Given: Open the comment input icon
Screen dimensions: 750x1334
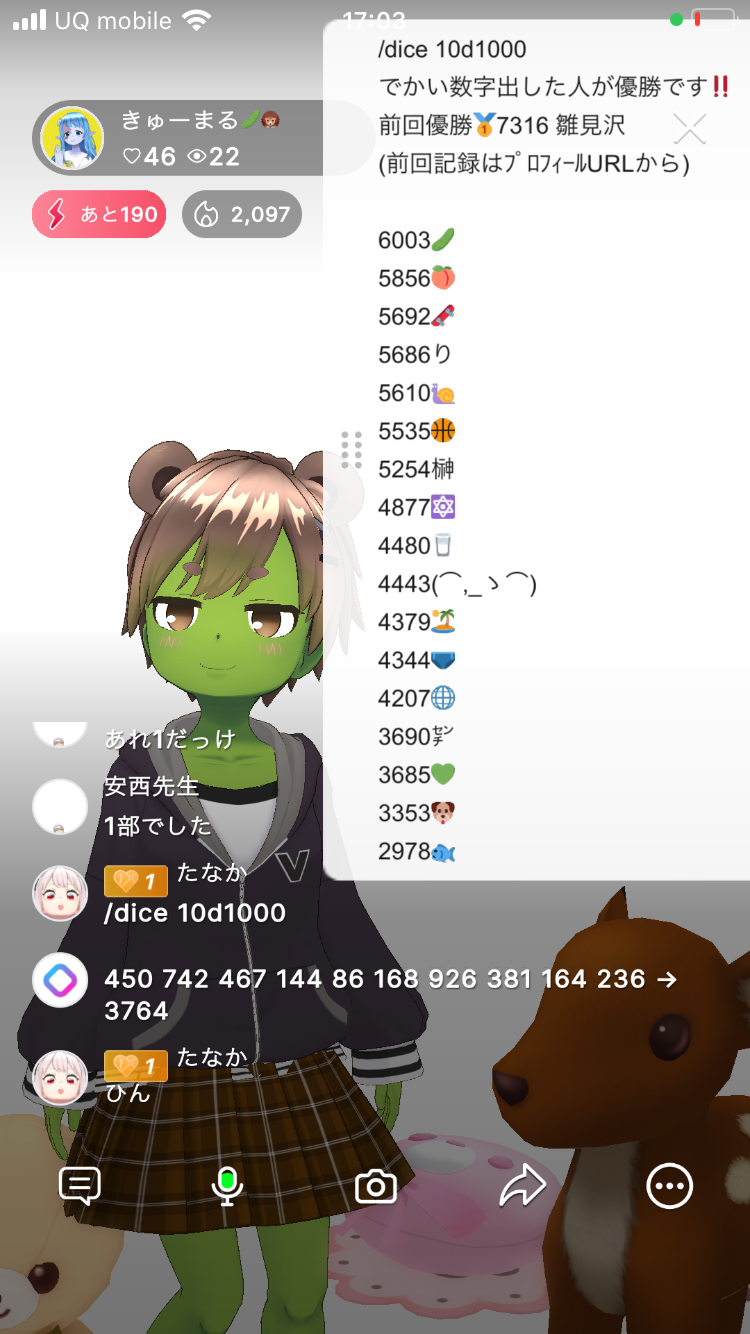Looking at the screenshot, I should click(79, 1186).
